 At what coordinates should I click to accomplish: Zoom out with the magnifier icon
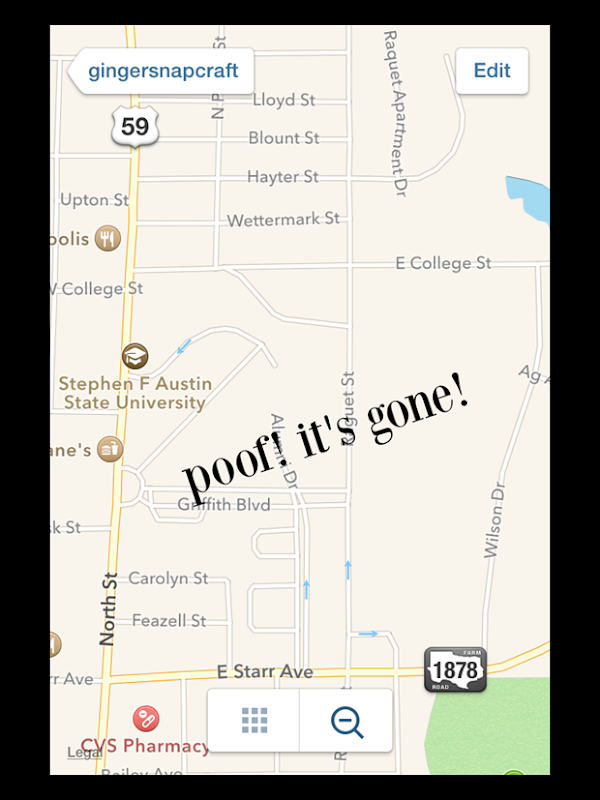click(x=346, y=720)
